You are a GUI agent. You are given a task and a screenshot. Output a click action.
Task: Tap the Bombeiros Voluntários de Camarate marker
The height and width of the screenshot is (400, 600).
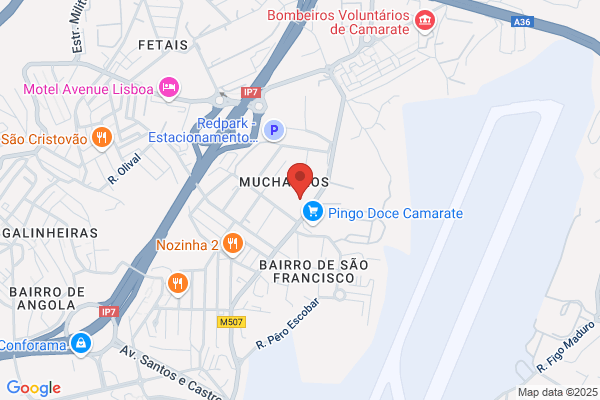click(425, 21)
